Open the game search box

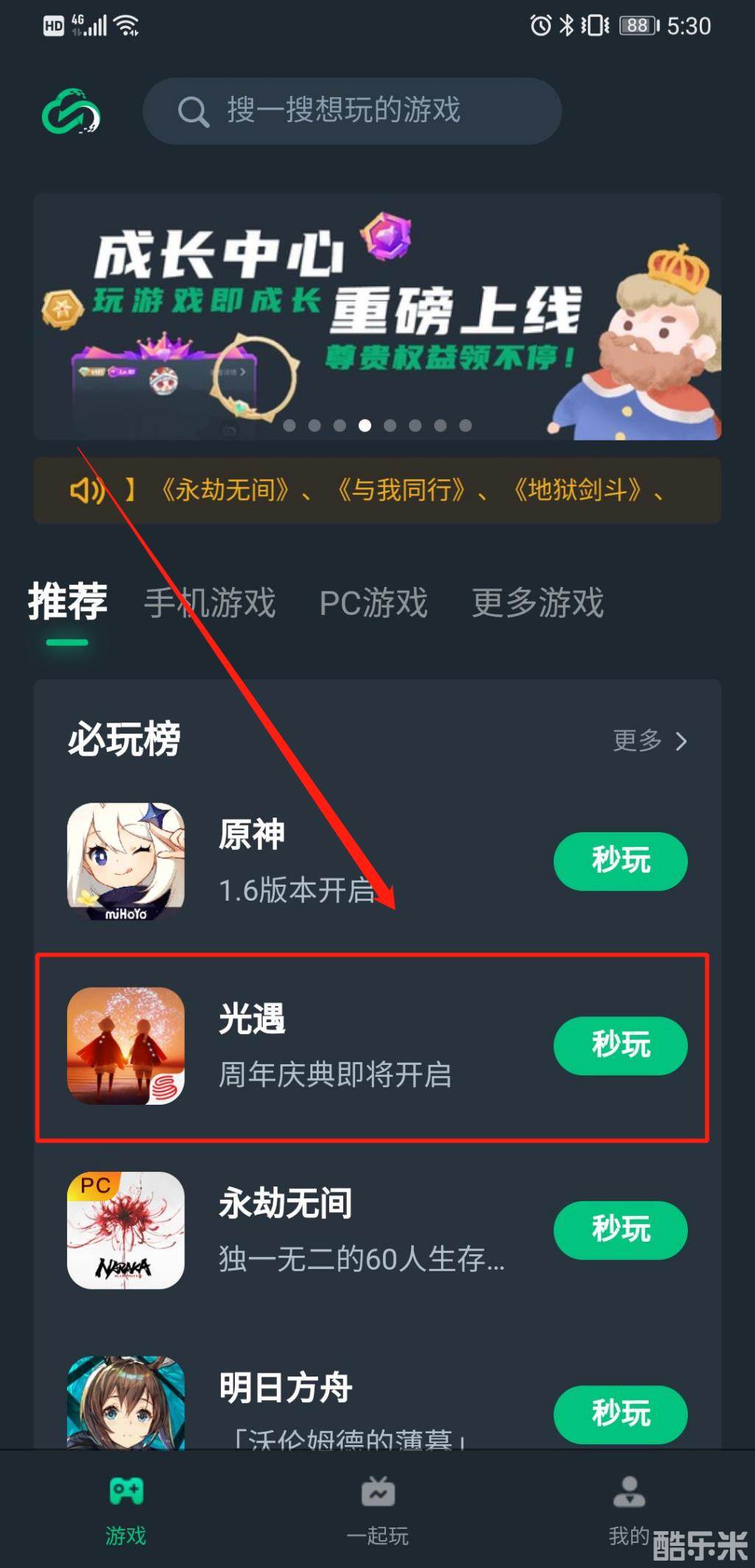click(x=351, y=110)
